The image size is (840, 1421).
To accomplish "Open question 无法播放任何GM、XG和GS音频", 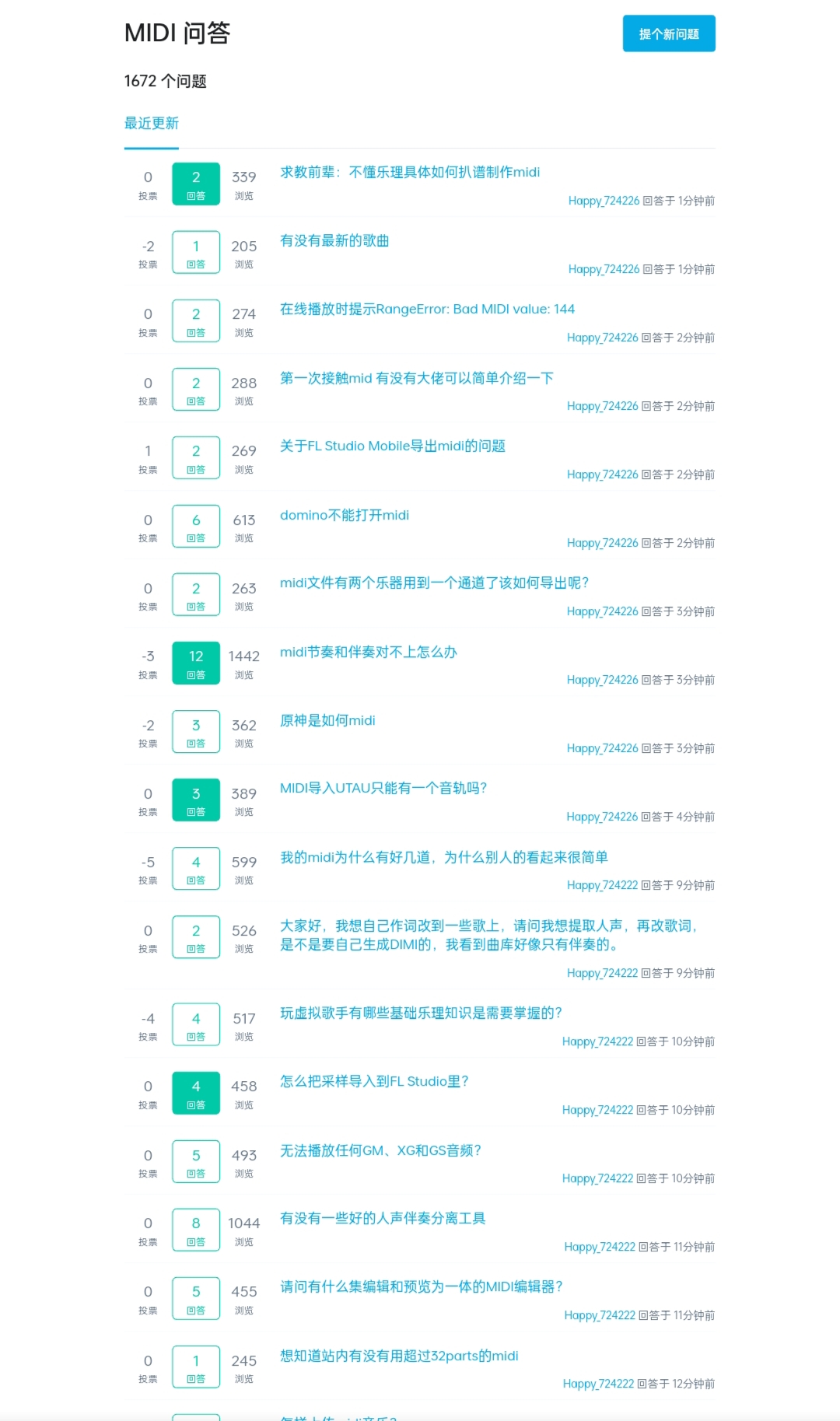I will (x=380, y=1150).
